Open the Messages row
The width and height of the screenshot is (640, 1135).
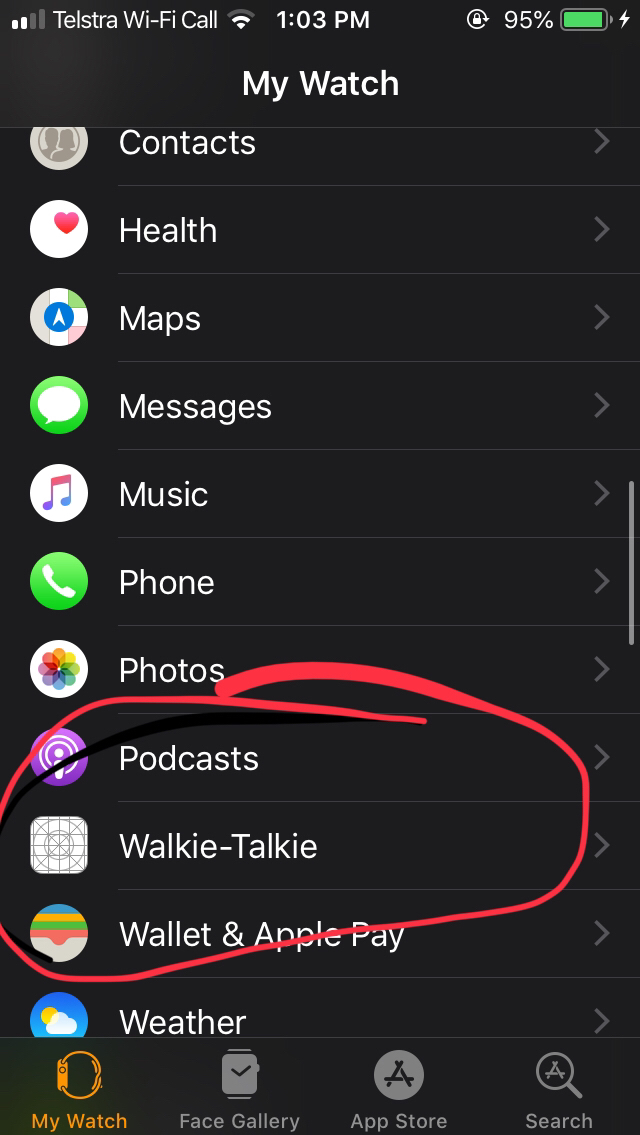pos(320,407)
